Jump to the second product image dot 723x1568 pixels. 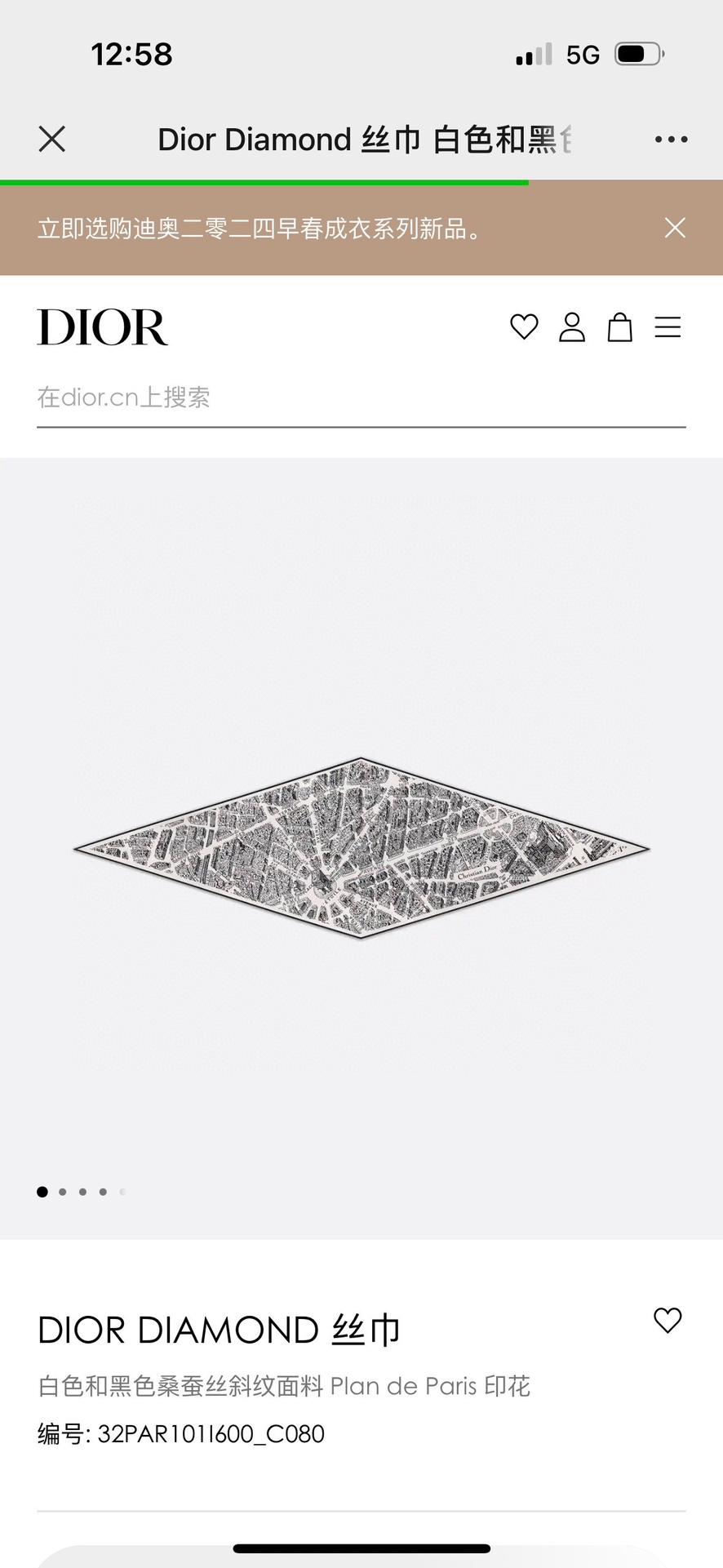coord(63,1192)
